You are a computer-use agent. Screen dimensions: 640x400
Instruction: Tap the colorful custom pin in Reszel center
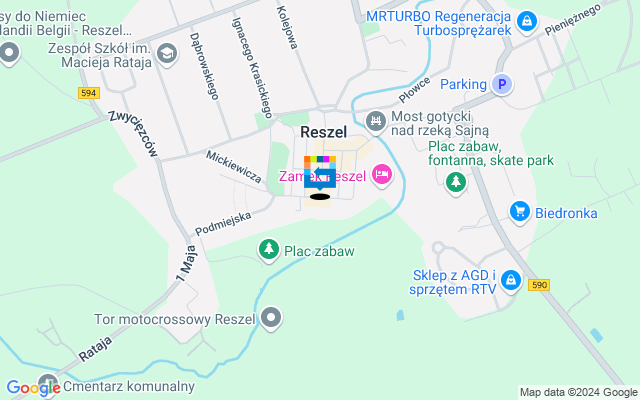tap(320, 174)
